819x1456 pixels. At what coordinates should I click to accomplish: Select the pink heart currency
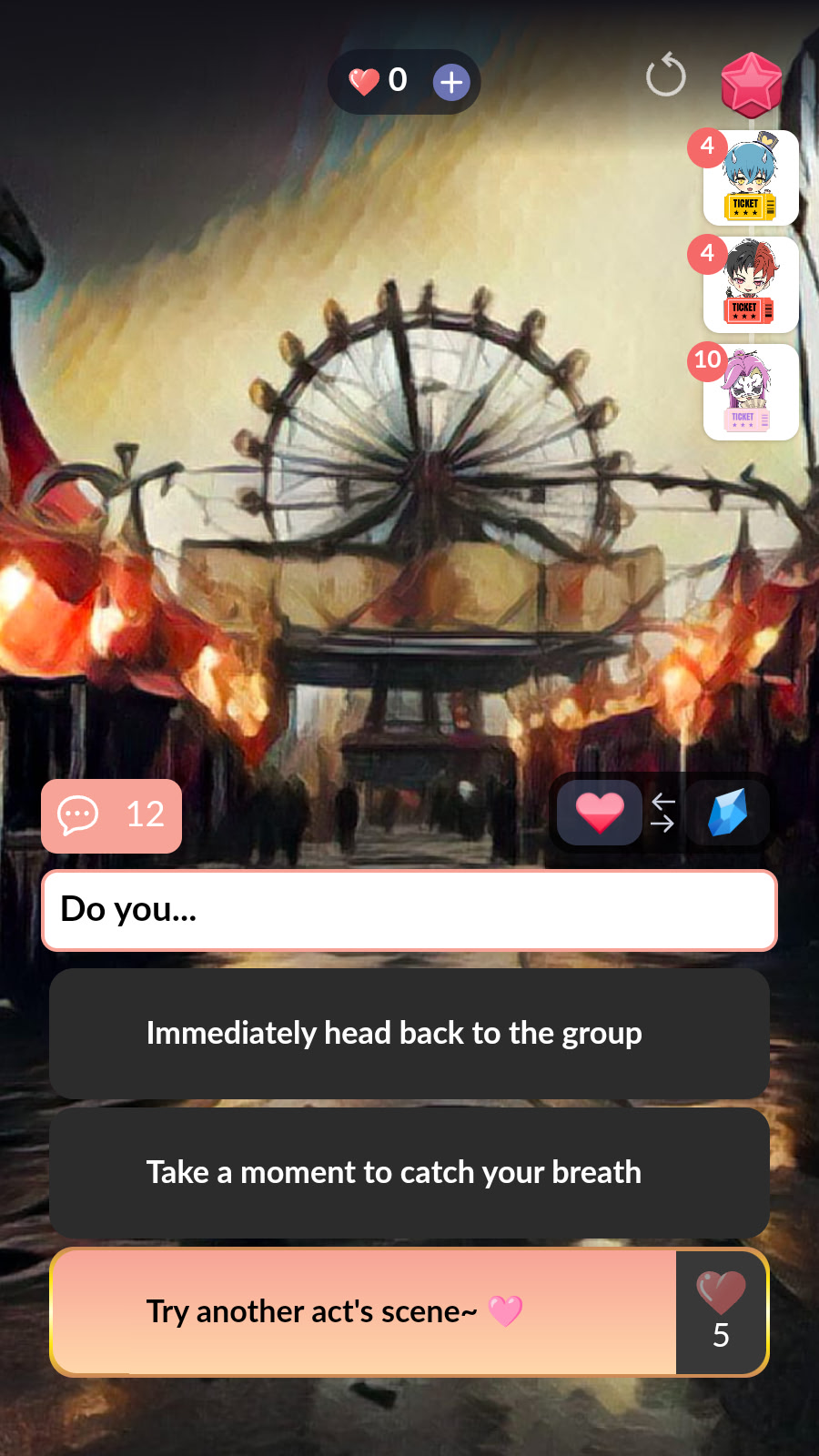[600, 813]
